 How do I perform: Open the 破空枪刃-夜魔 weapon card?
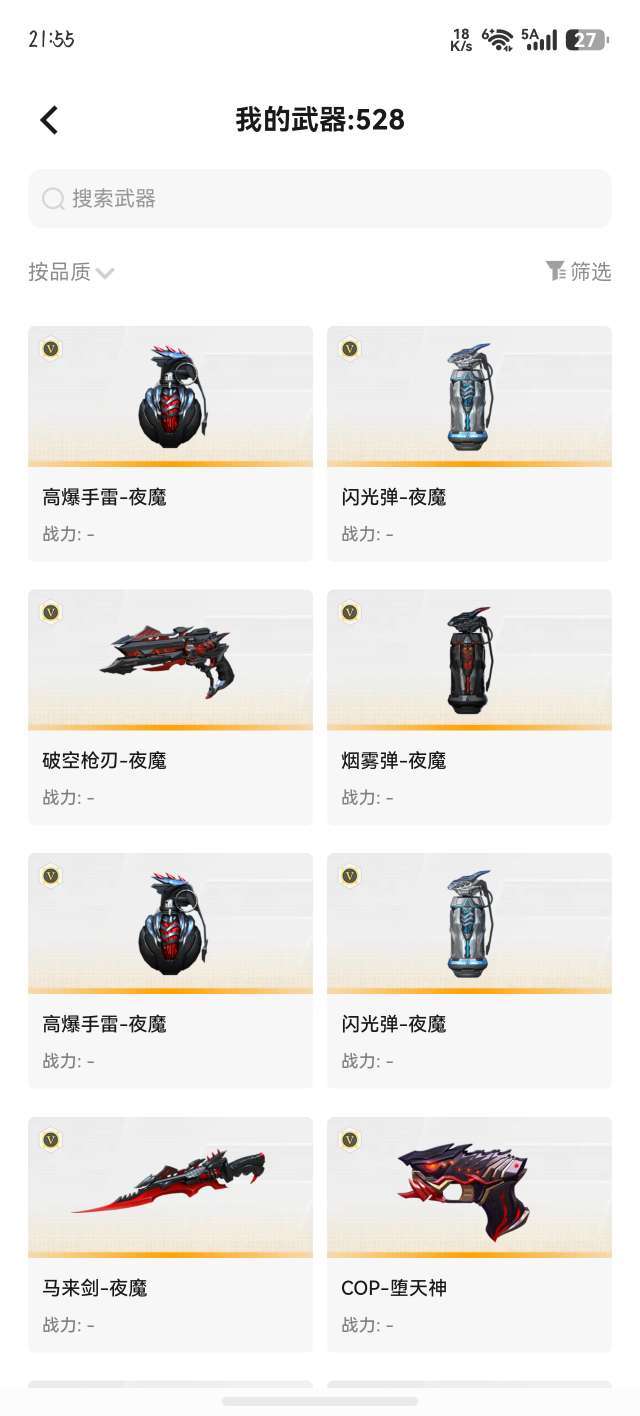pos(170,707)
